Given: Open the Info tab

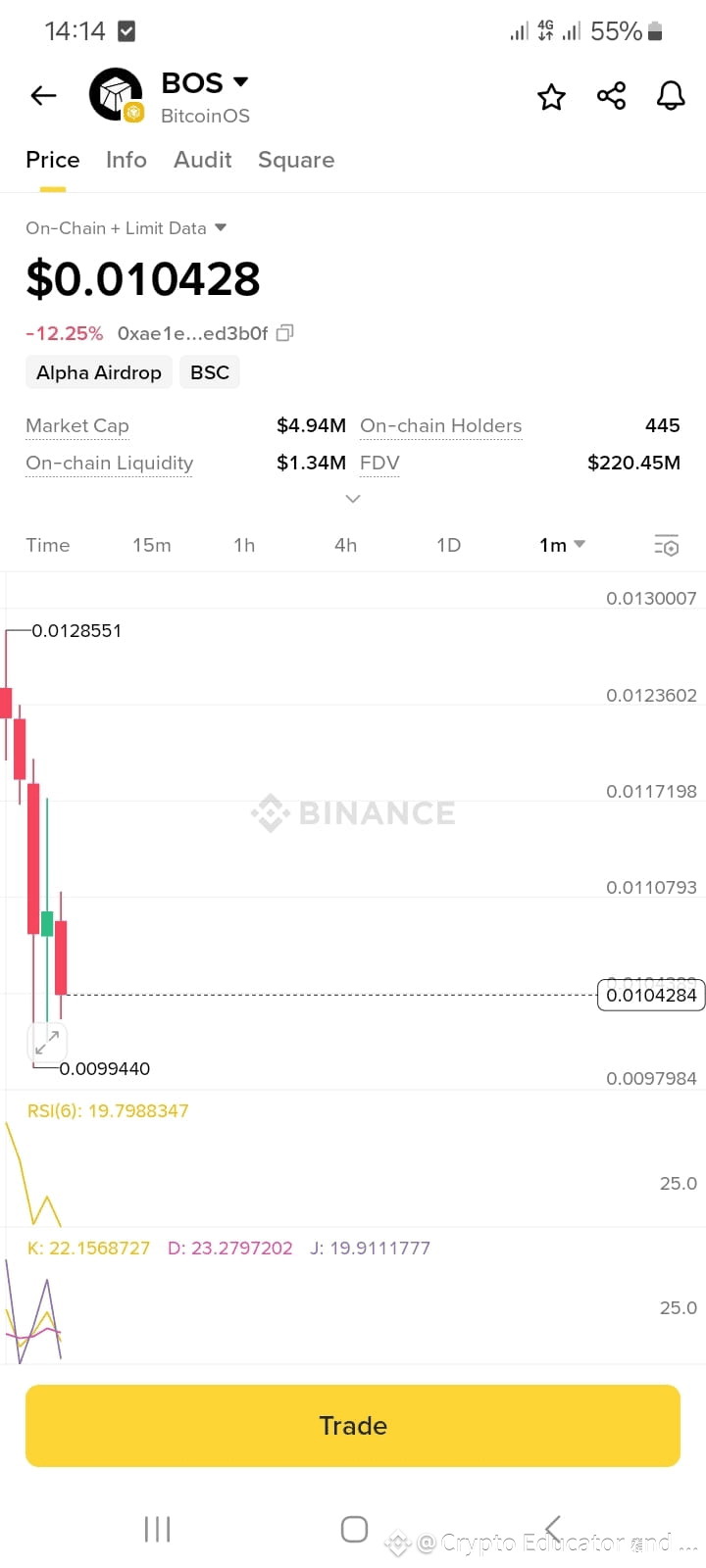Looking at the screenshot, I should [x=126, y=160].
